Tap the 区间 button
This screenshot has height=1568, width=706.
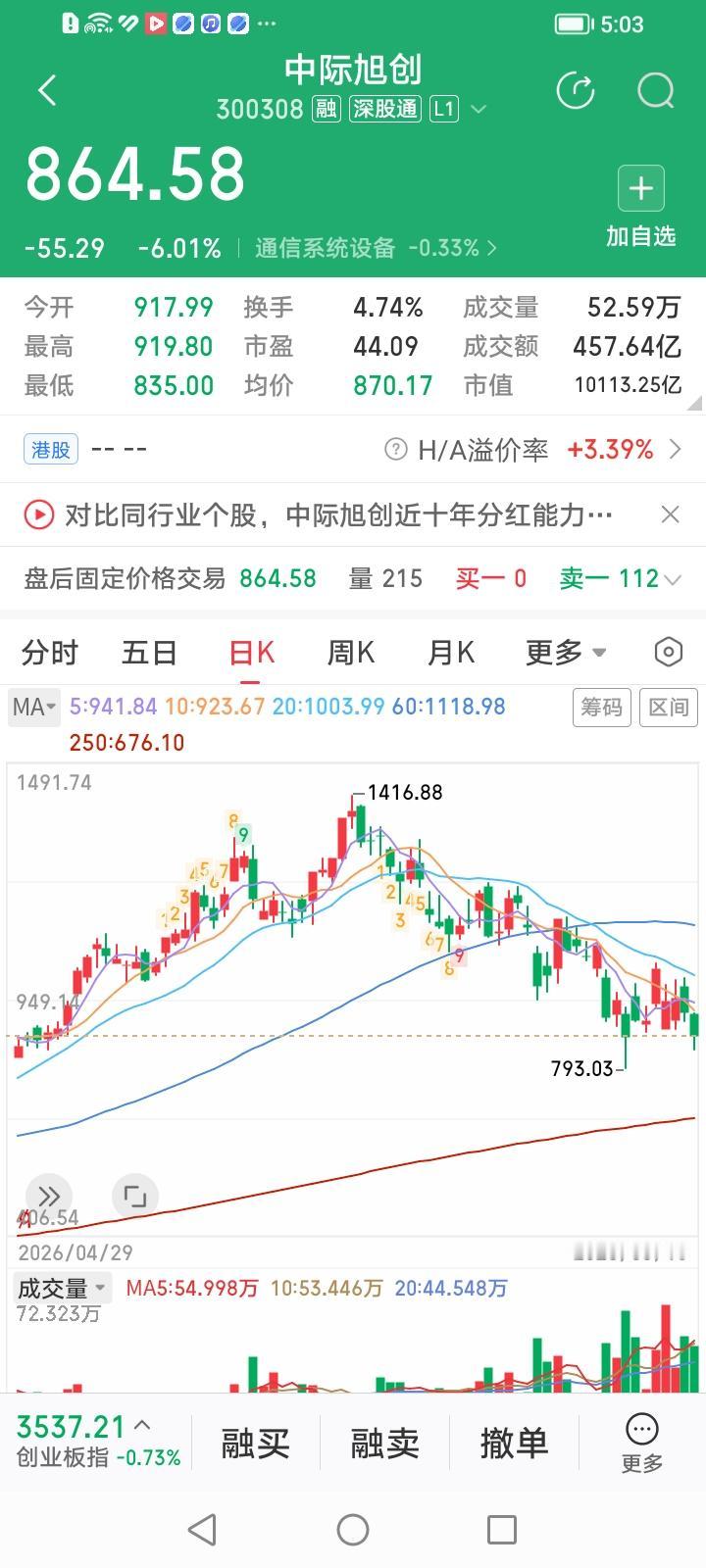point(669,707)
